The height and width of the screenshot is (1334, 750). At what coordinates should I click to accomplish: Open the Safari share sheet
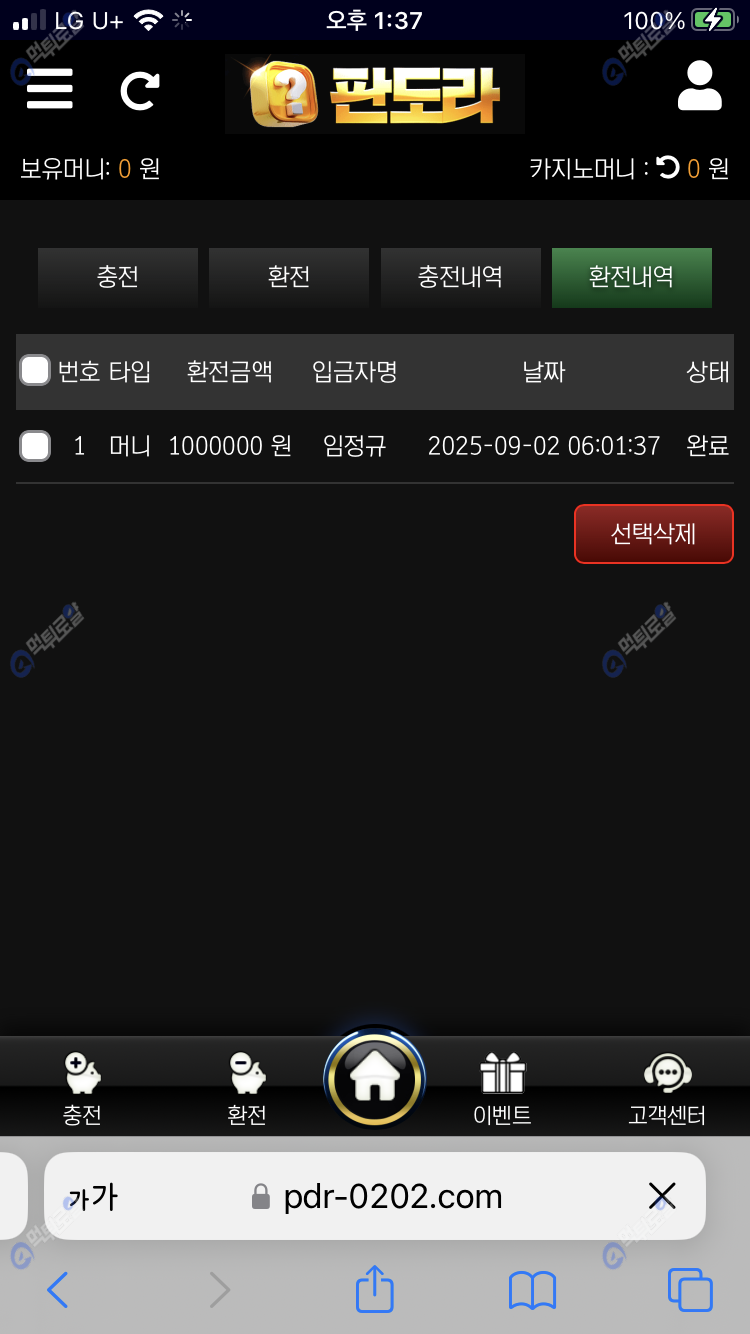(375, 1290)
